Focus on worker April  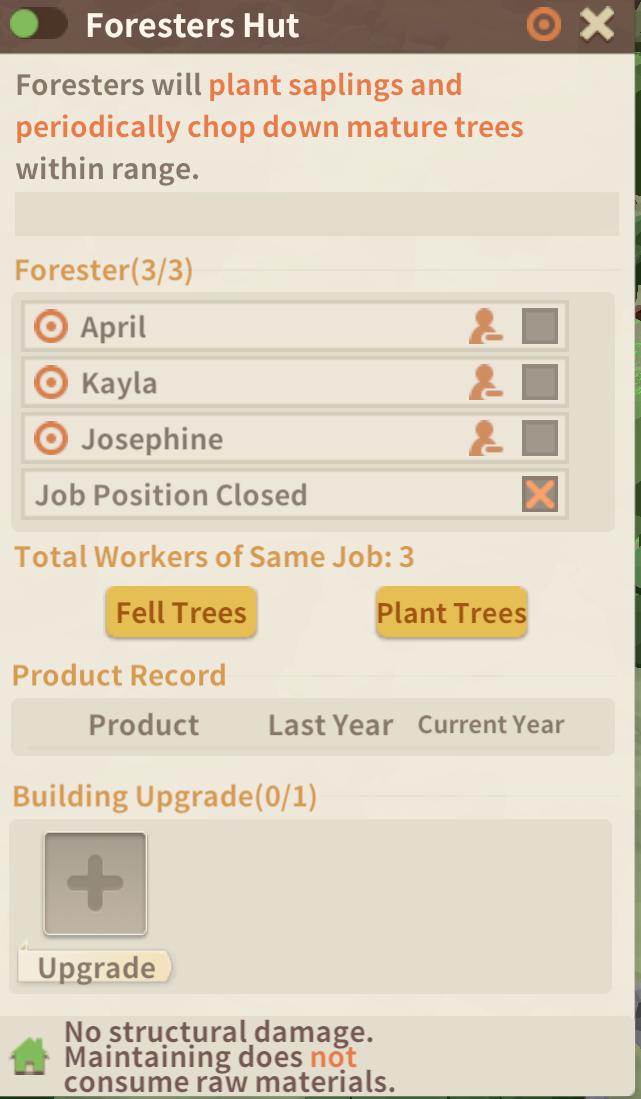50,327
